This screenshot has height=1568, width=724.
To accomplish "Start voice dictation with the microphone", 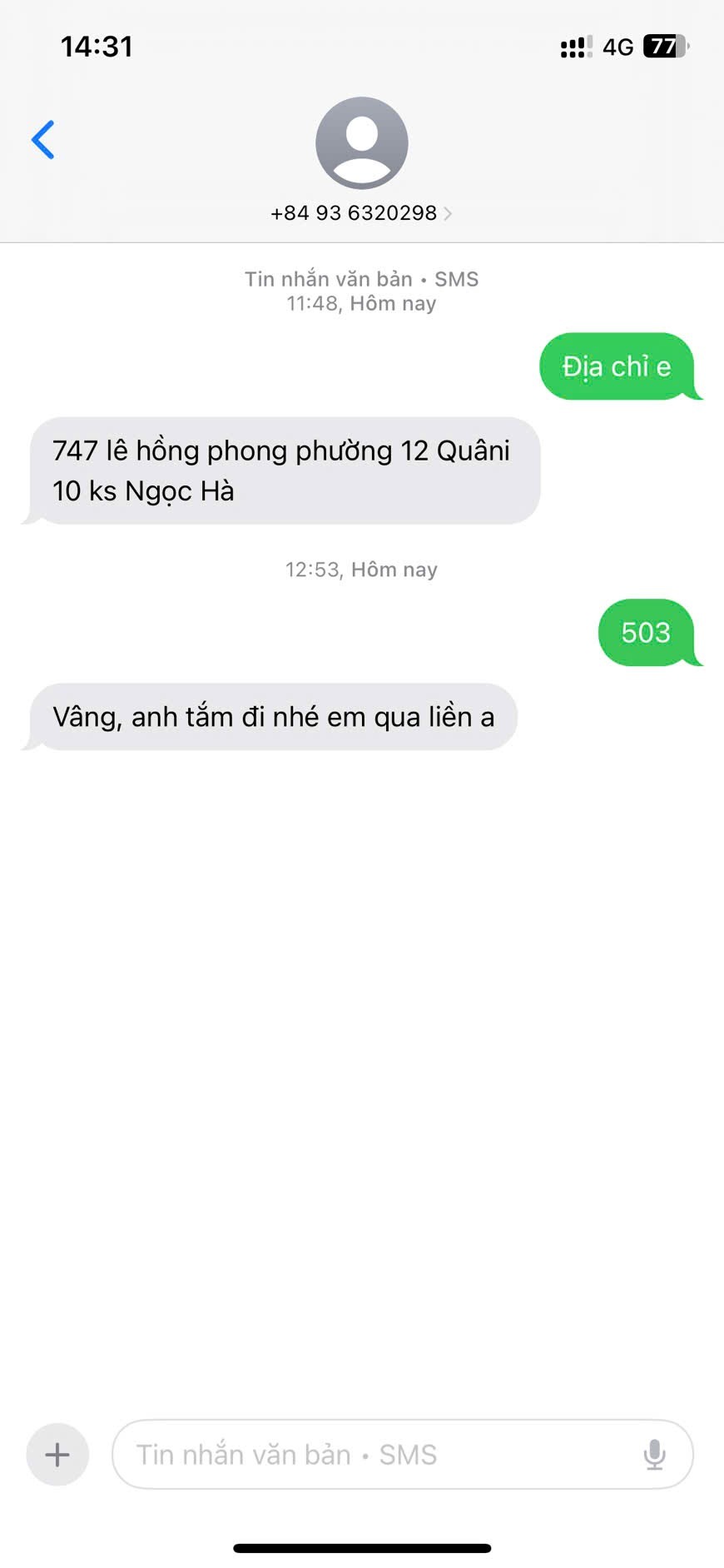I will pos(655,1455).
